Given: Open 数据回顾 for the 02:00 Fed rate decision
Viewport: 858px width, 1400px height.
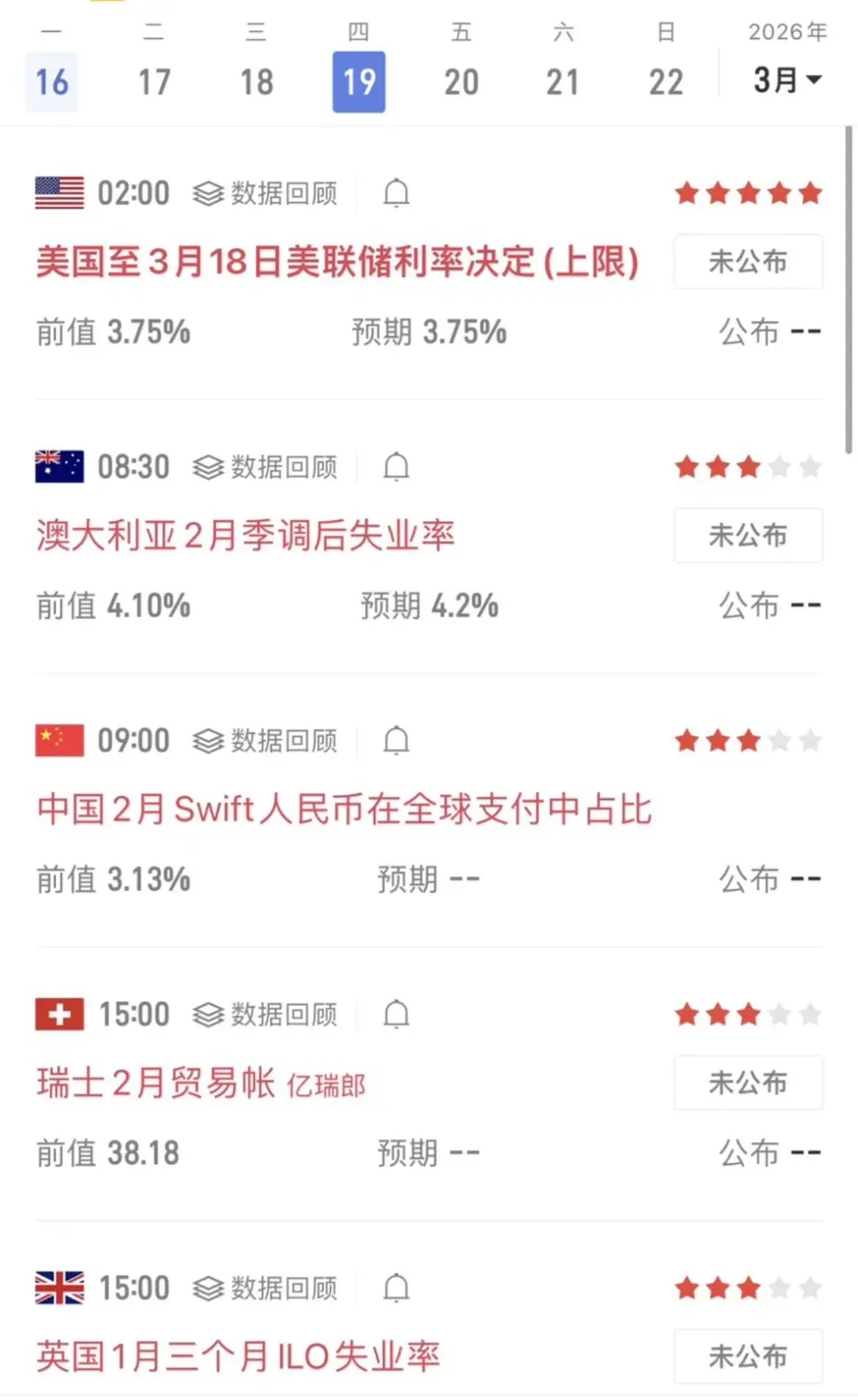Looking at the screenshot, I should coord(264,193).
